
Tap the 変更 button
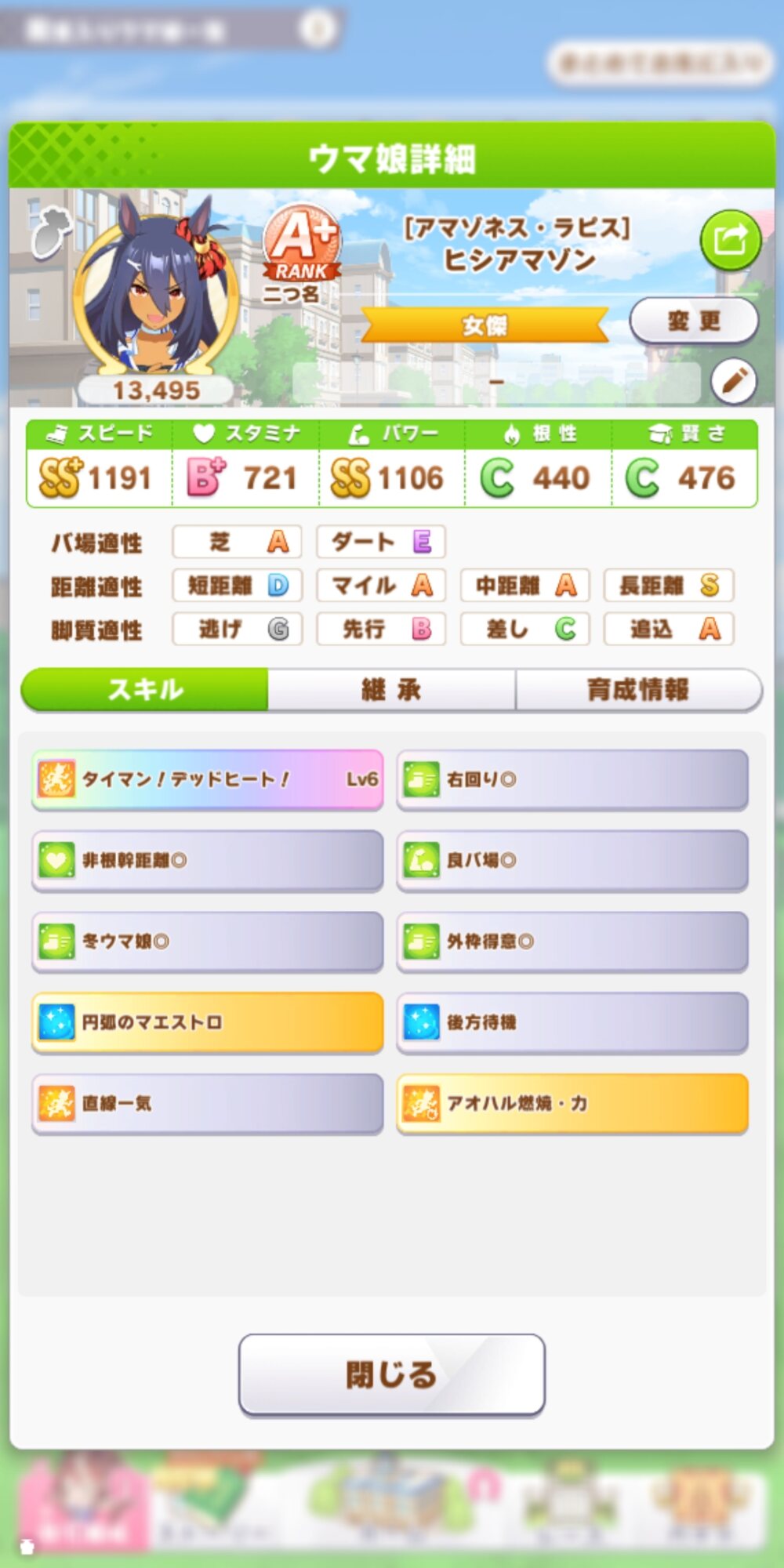pyautogui.click(x=694, y=321)
